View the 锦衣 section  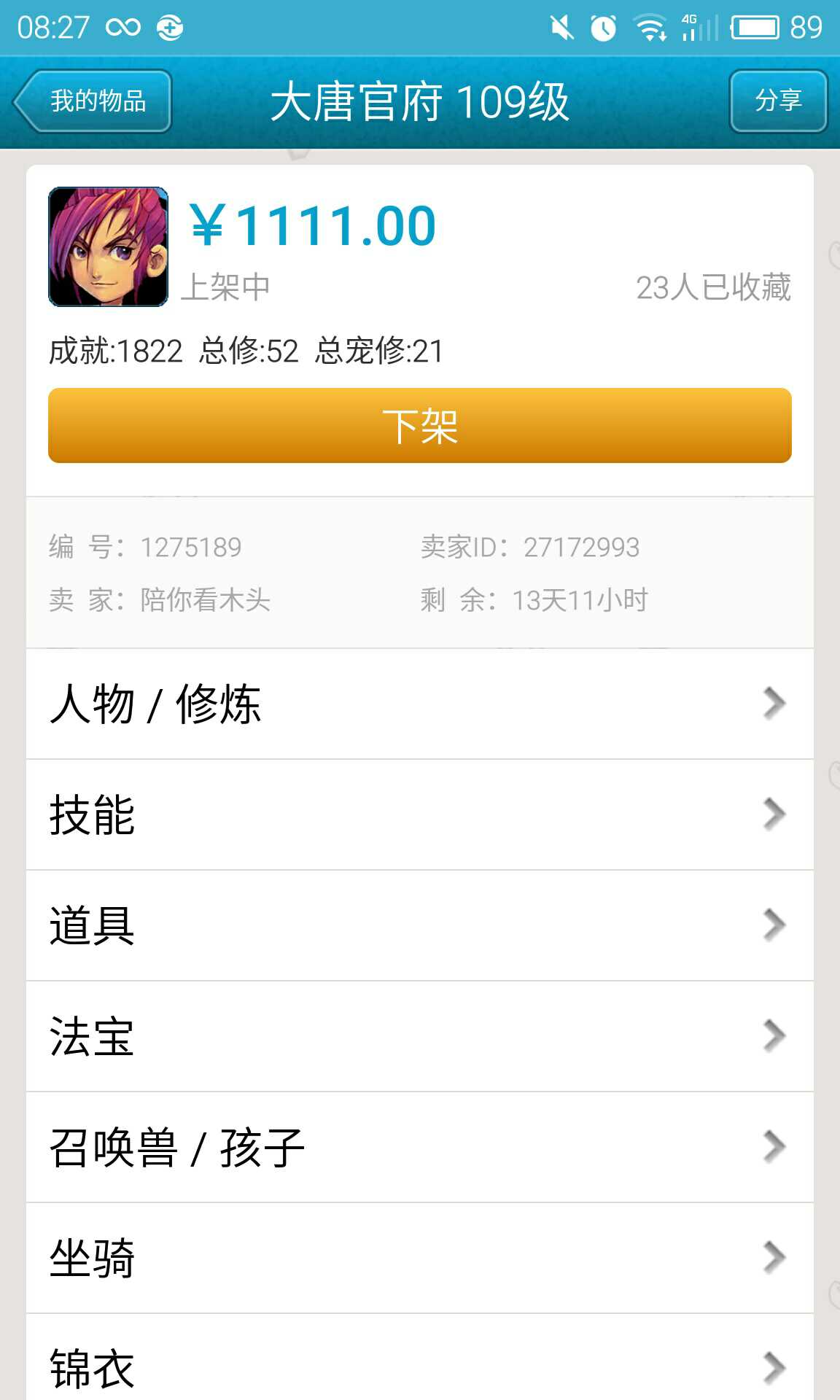(420, 1357)
